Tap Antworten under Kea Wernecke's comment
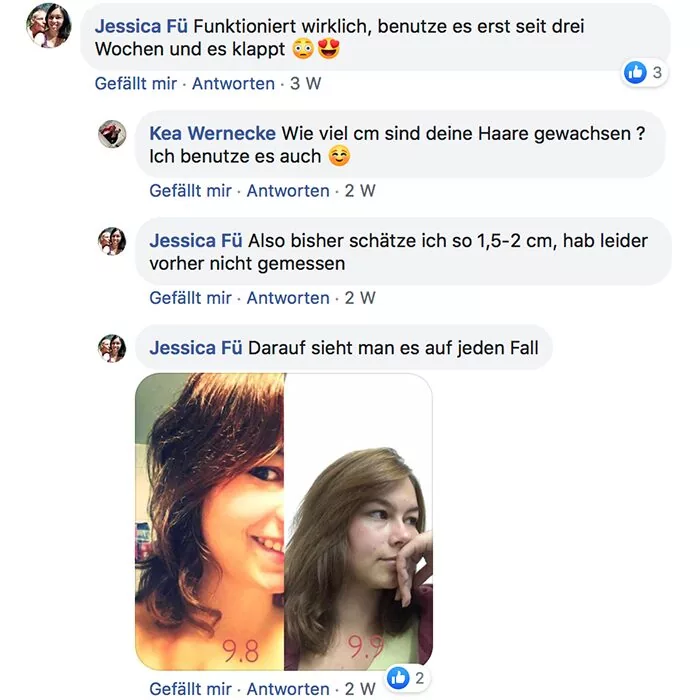700x700 pixels. coord(288,191)
